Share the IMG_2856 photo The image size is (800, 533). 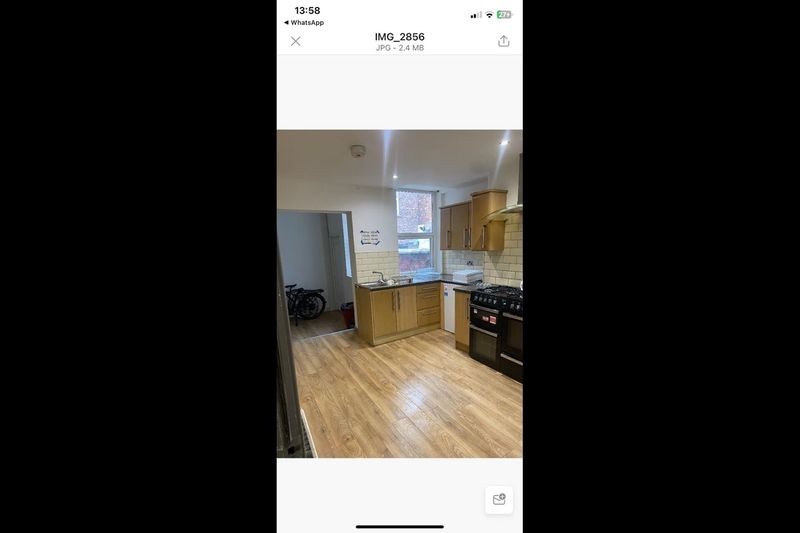504,41
